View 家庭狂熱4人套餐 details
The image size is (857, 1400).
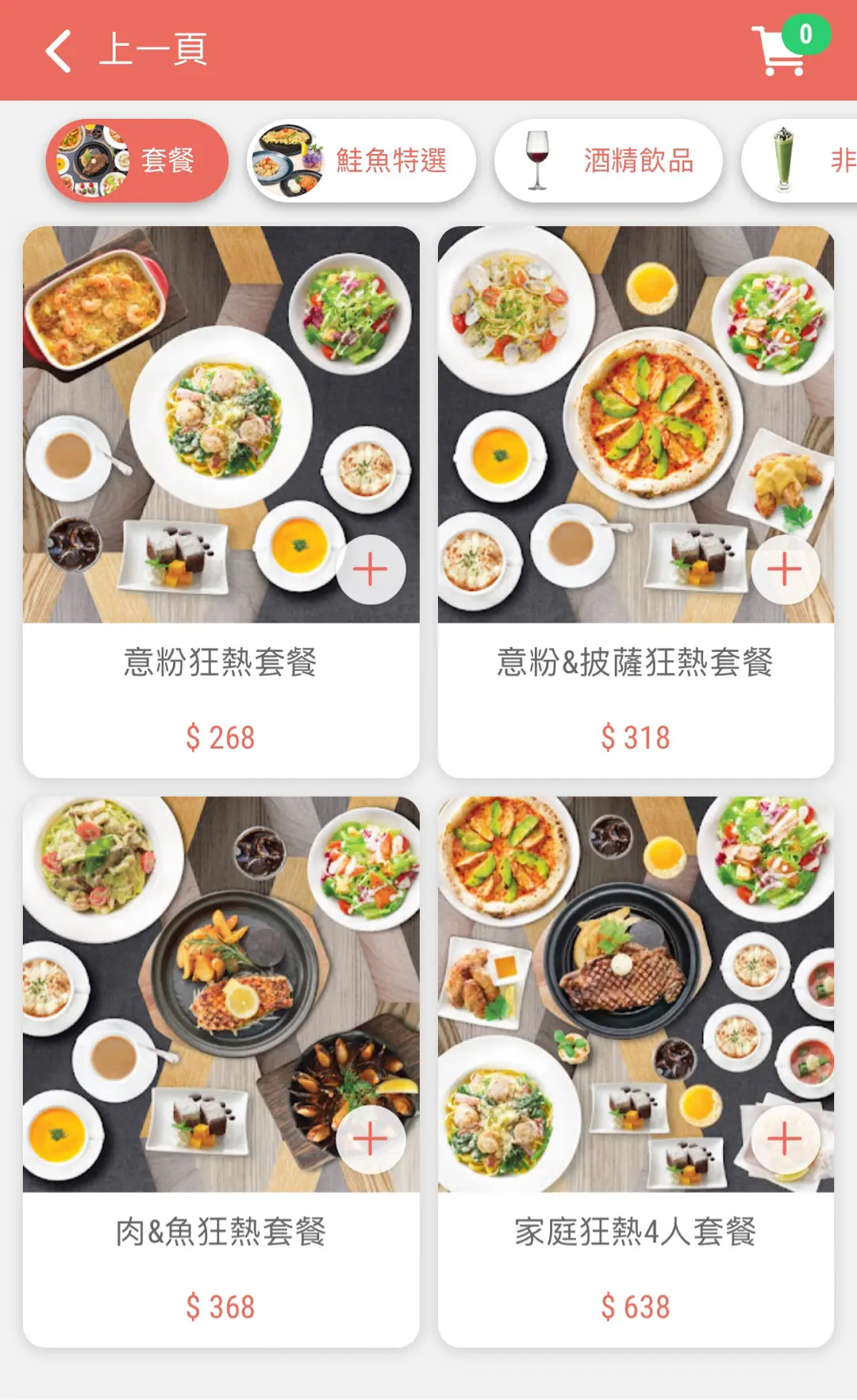(x=635, y=1233)
